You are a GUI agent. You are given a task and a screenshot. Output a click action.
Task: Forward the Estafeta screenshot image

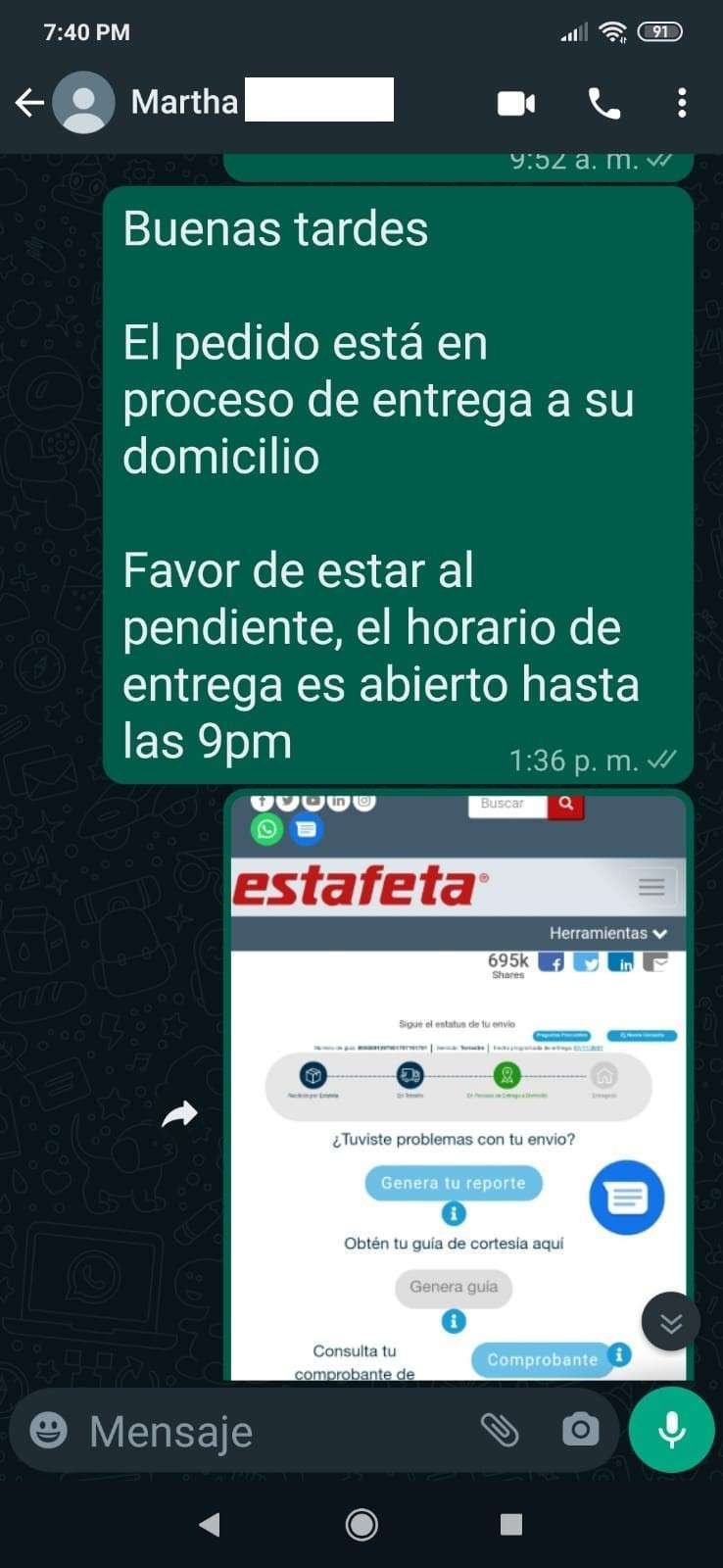point(179,1114)
